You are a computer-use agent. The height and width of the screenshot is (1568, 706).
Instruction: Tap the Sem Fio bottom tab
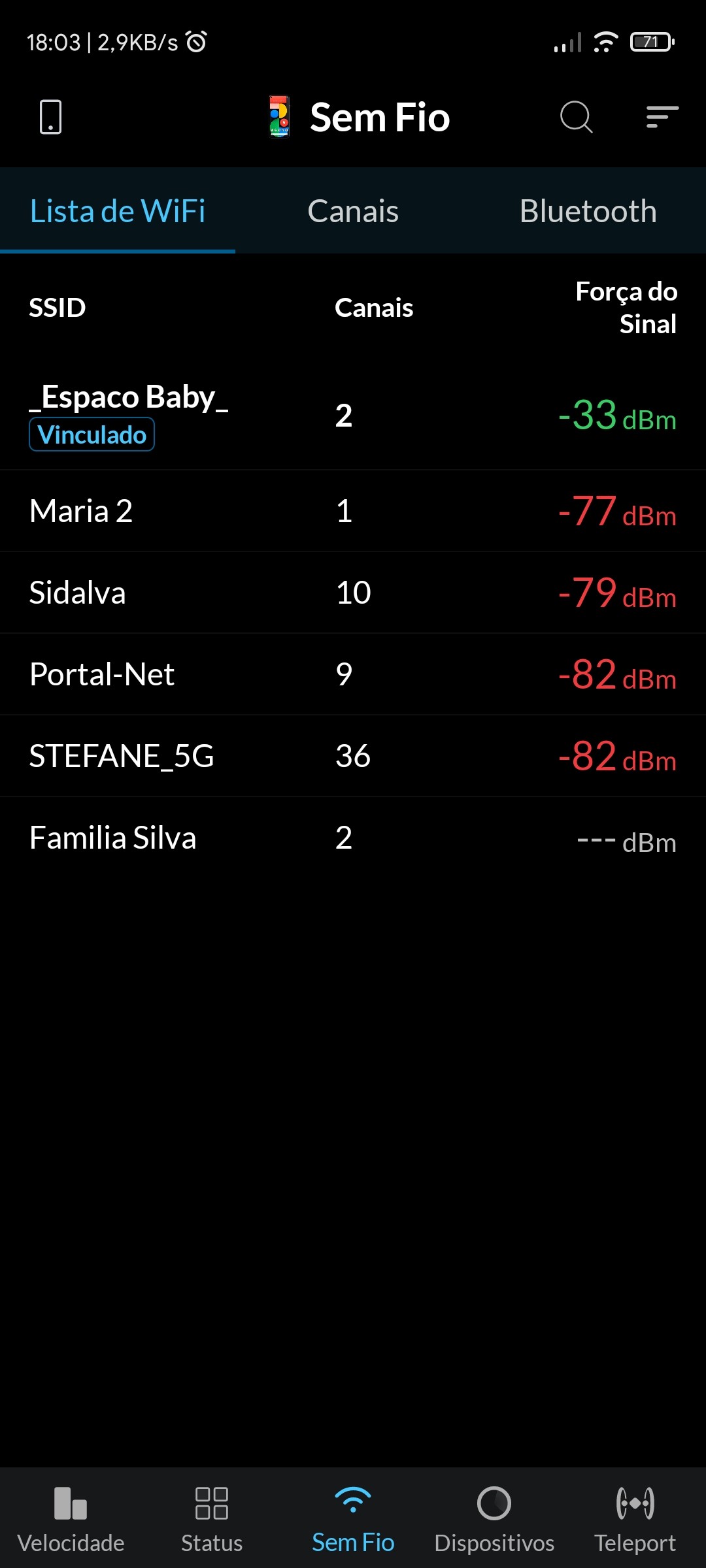tap(353, 1518)
